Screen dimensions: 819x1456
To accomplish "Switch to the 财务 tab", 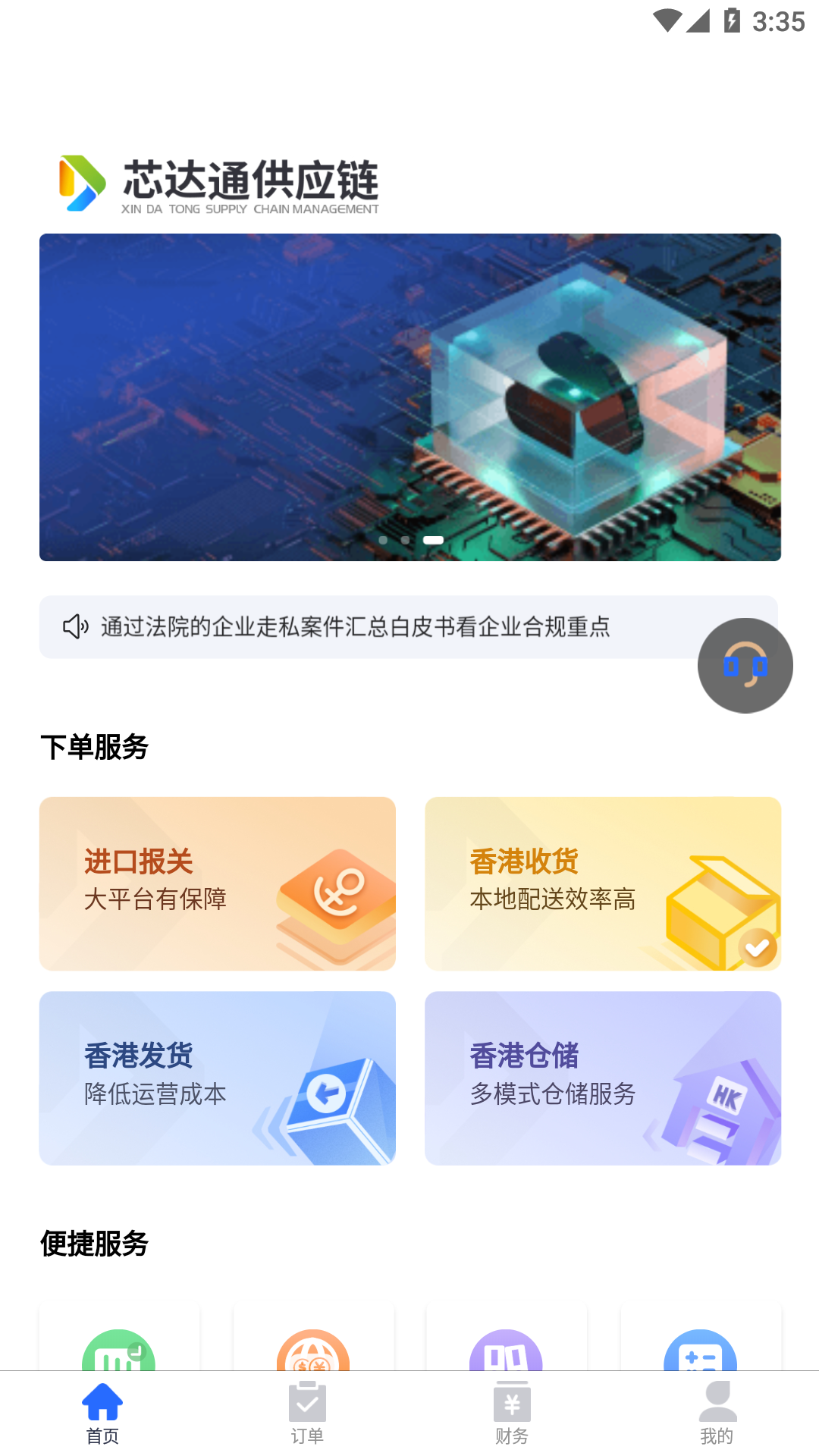I will click(511, 1414).
